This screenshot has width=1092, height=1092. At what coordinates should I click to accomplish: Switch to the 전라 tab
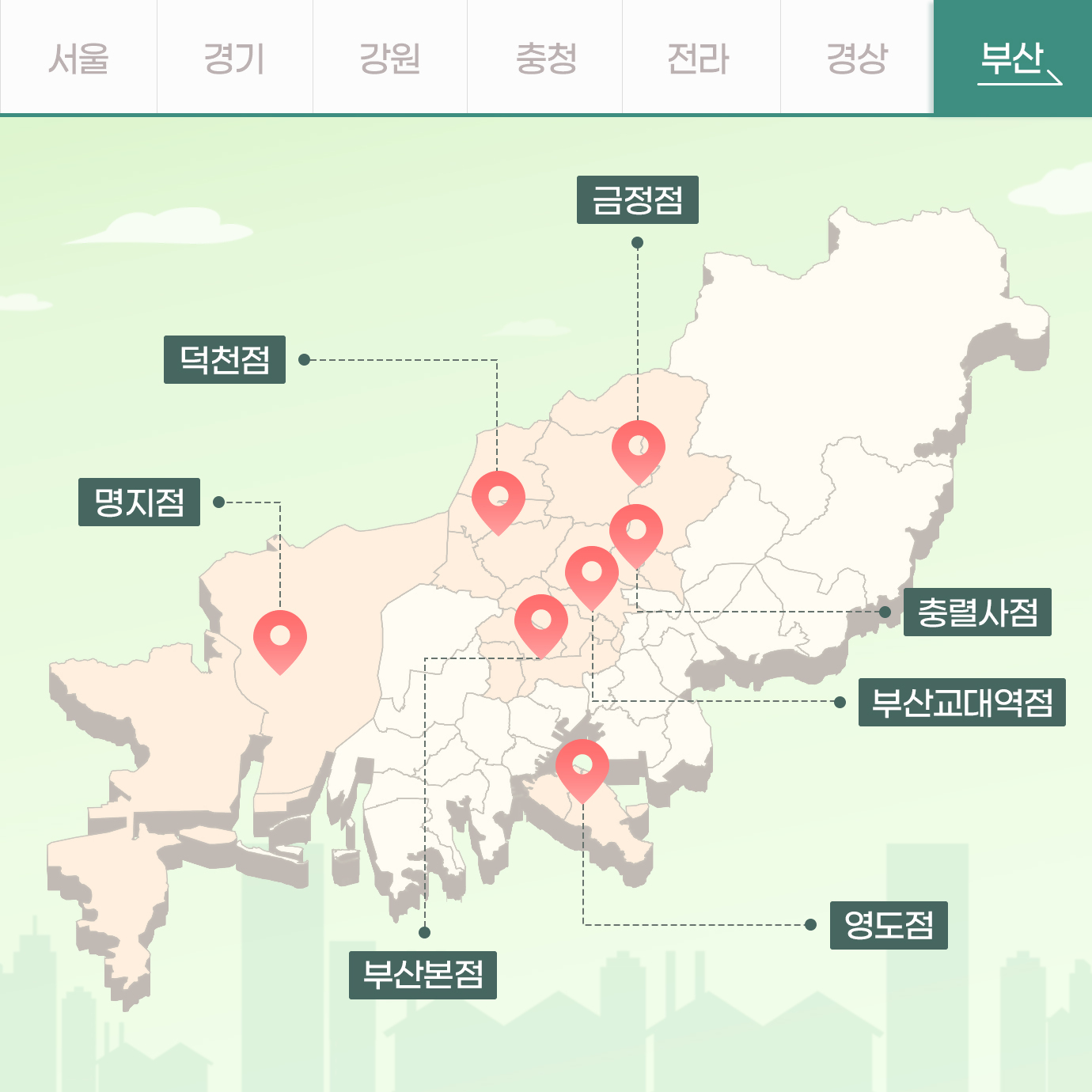(x=700, y=58)
